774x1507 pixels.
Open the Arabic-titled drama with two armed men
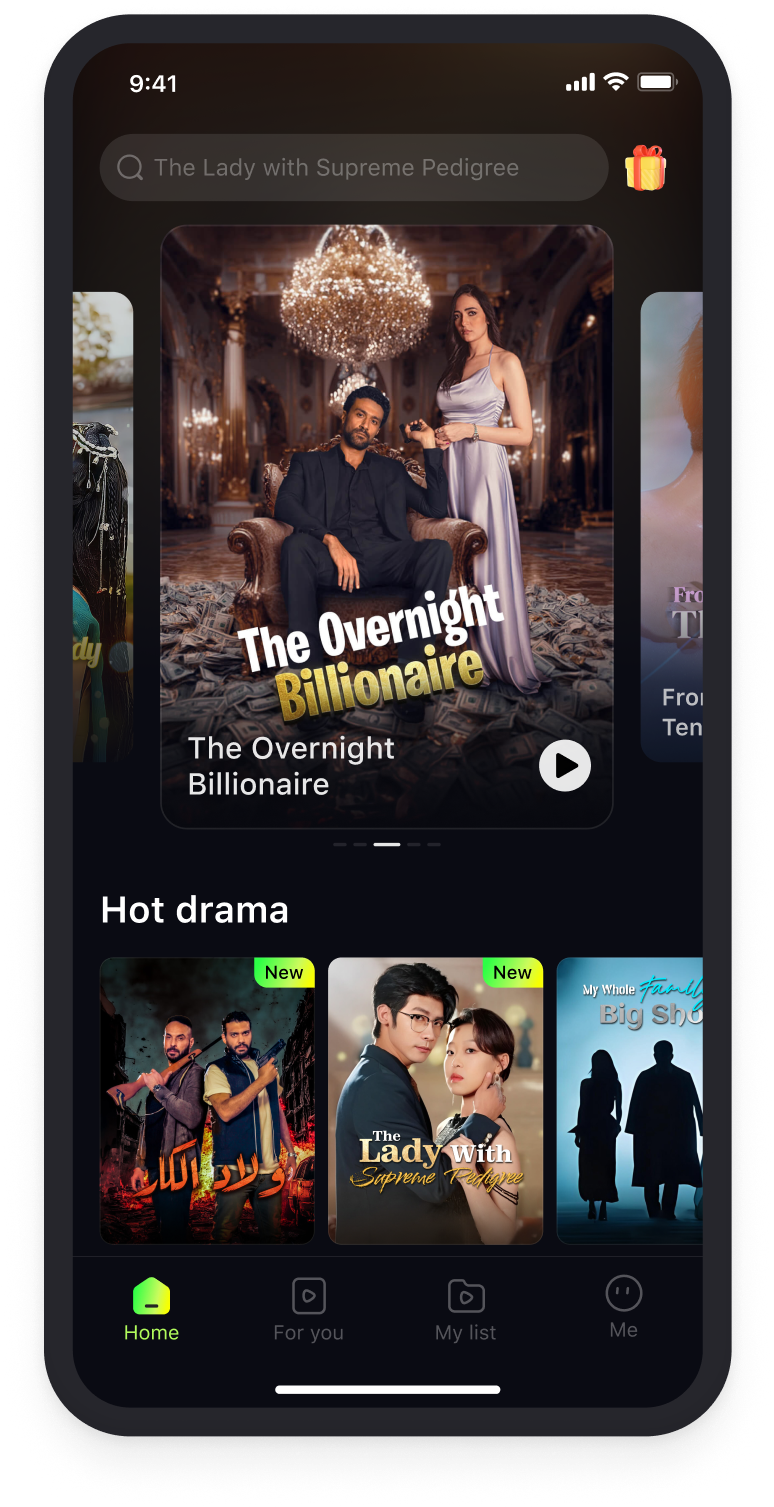click(207, 1100)
